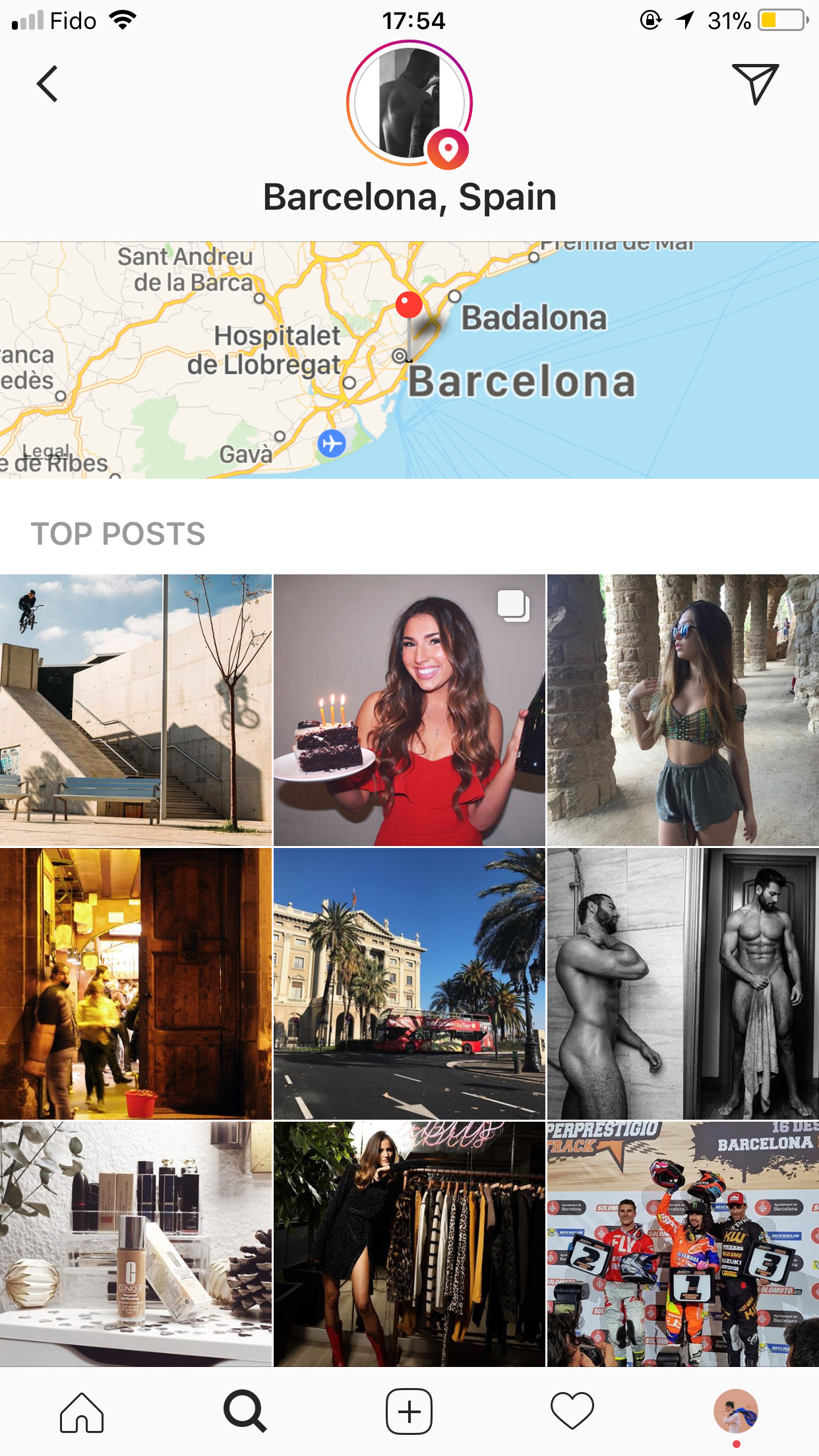Share this location via direct message
The width and height of the screenshot is (819, 1456).
[x=755, y=83]
